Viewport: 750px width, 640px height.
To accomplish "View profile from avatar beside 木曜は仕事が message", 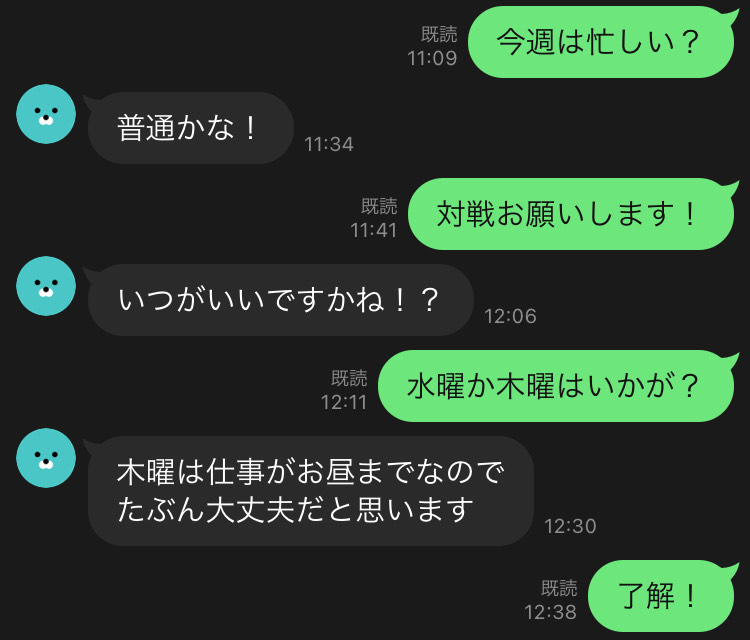I will point(46,458).
